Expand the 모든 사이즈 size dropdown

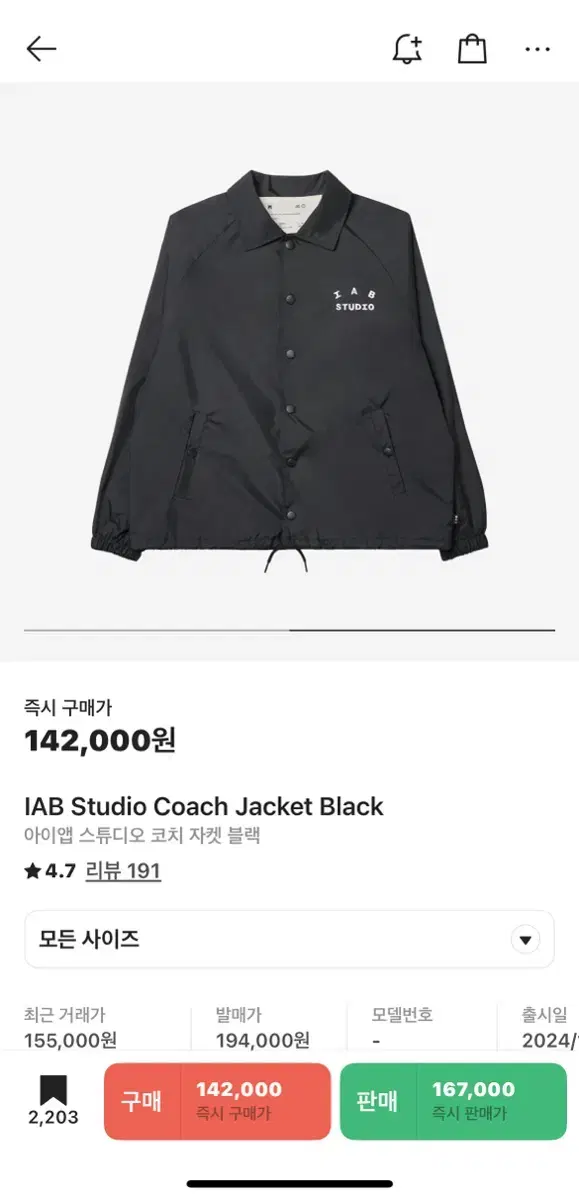(289, 939)
